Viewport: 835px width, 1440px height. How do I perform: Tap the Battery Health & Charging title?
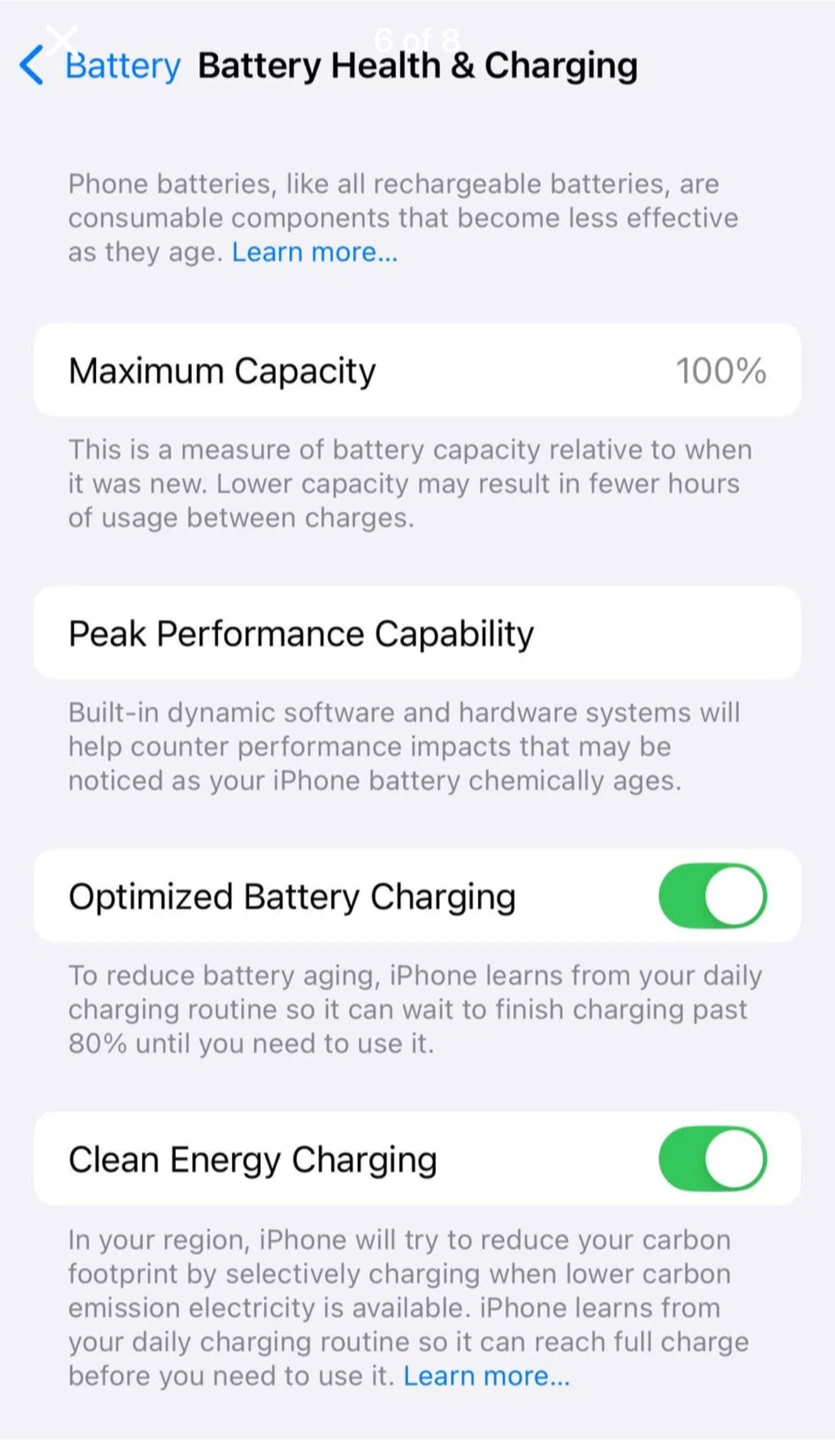point(417,65)
